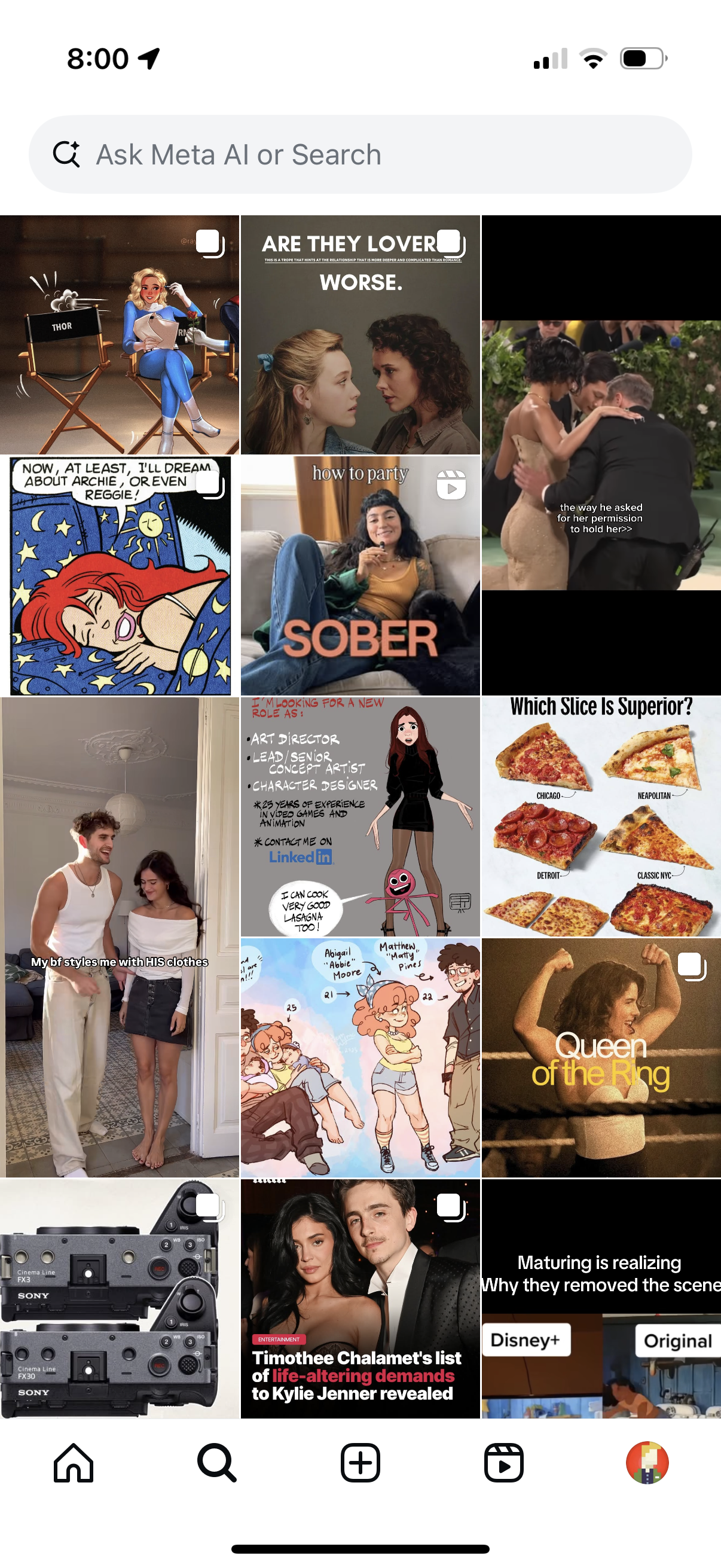Open the Thor director chair illustration post
The height and width of the screenshot is (1568, 721).
(x=119, y=335)
